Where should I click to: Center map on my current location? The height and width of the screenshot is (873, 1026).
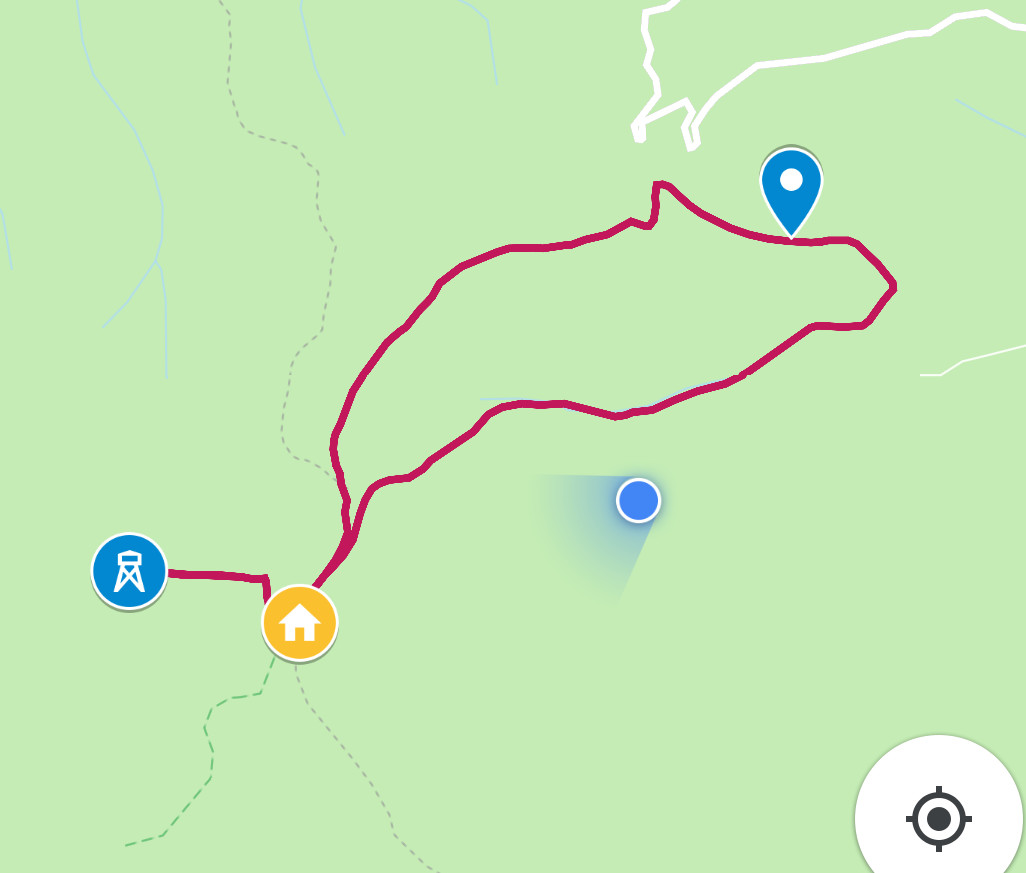pos(938,818)
